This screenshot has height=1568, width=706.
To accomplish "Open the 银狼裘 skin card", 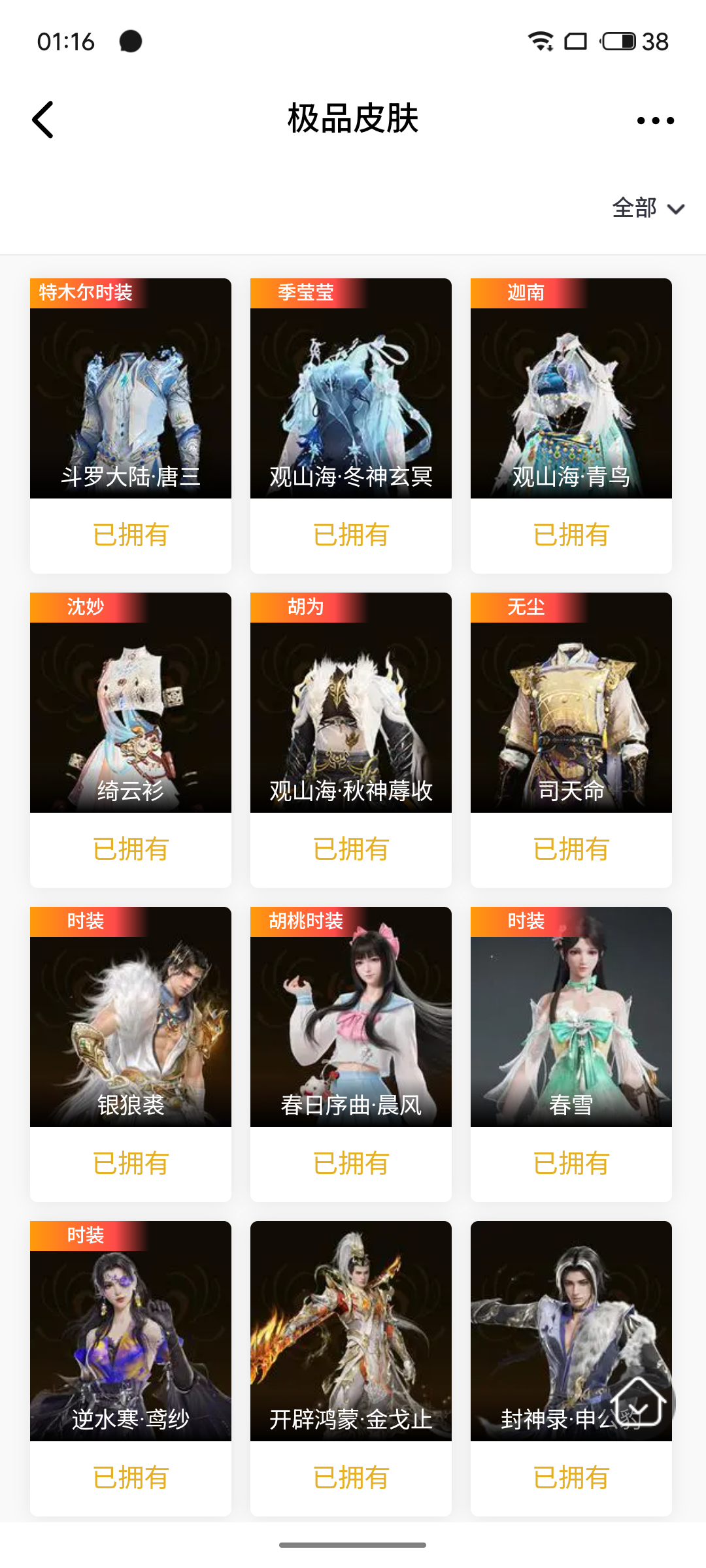I will pyautogui.click(x=131, y=1017).
